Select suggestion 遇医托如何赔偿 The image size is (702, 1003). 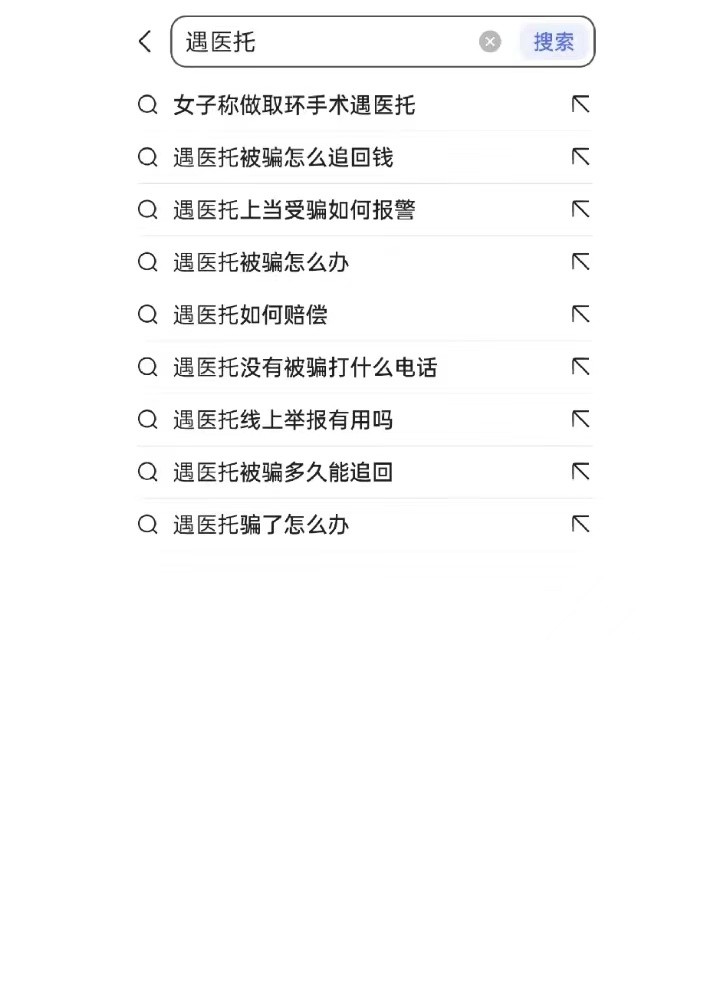tap(250, 315)
